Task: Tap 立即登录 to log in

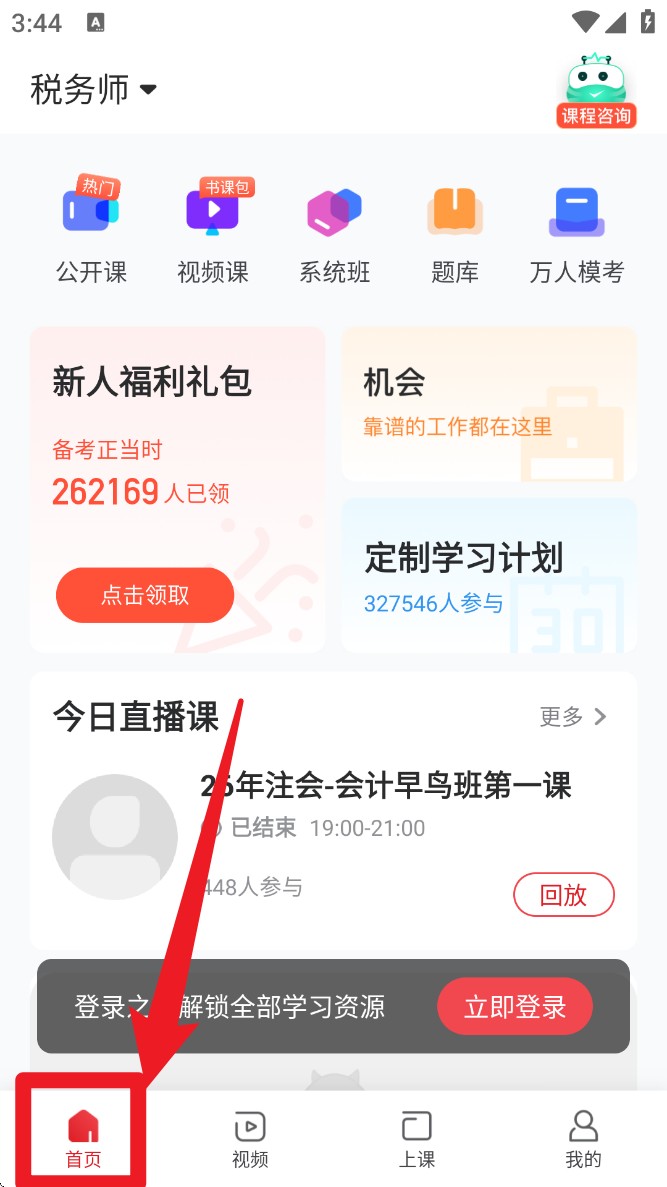Action: click(515, 1006)
